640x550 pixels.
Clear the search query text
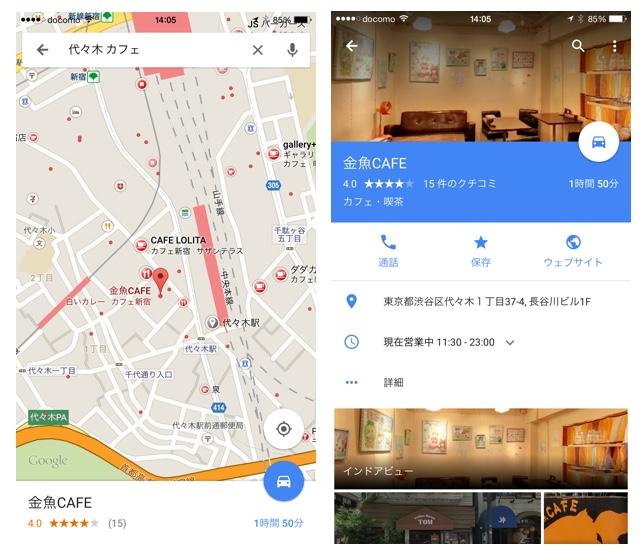[x=257, y=50]
